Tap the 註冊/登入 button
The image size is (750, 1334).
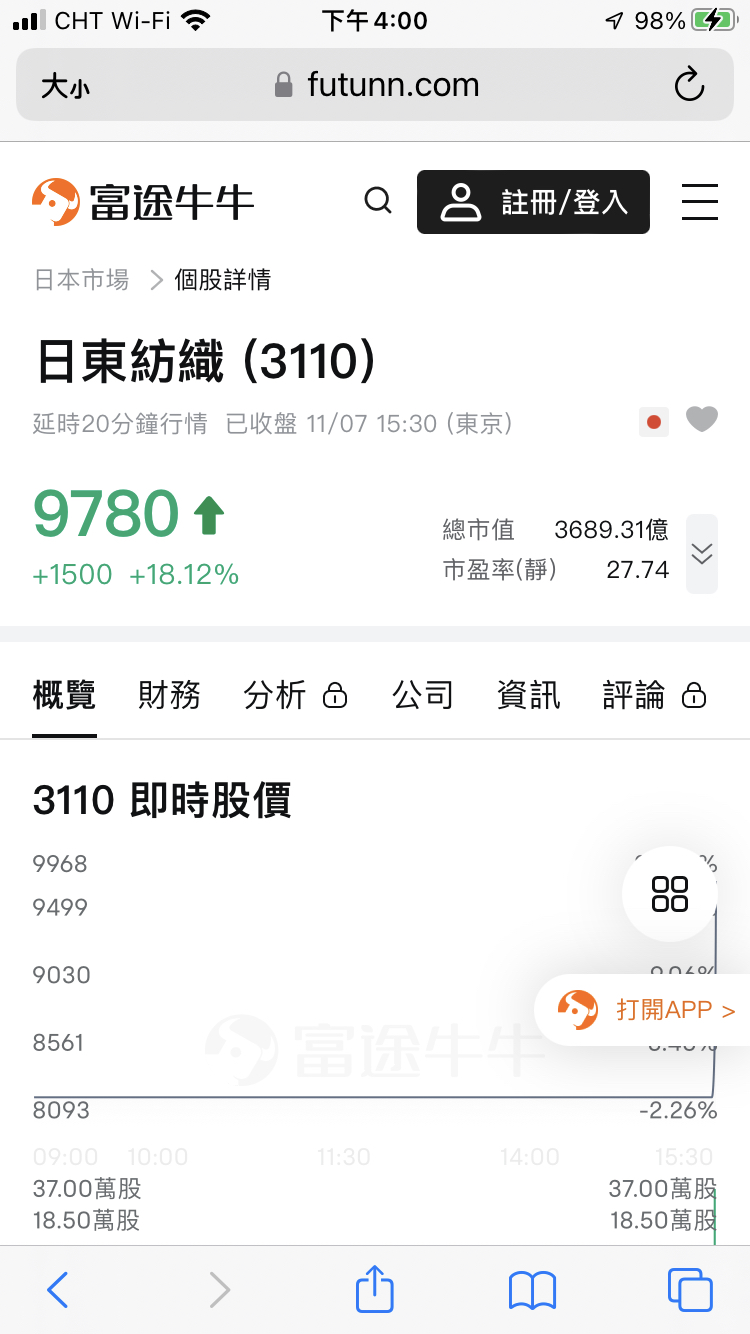(533, 202)
